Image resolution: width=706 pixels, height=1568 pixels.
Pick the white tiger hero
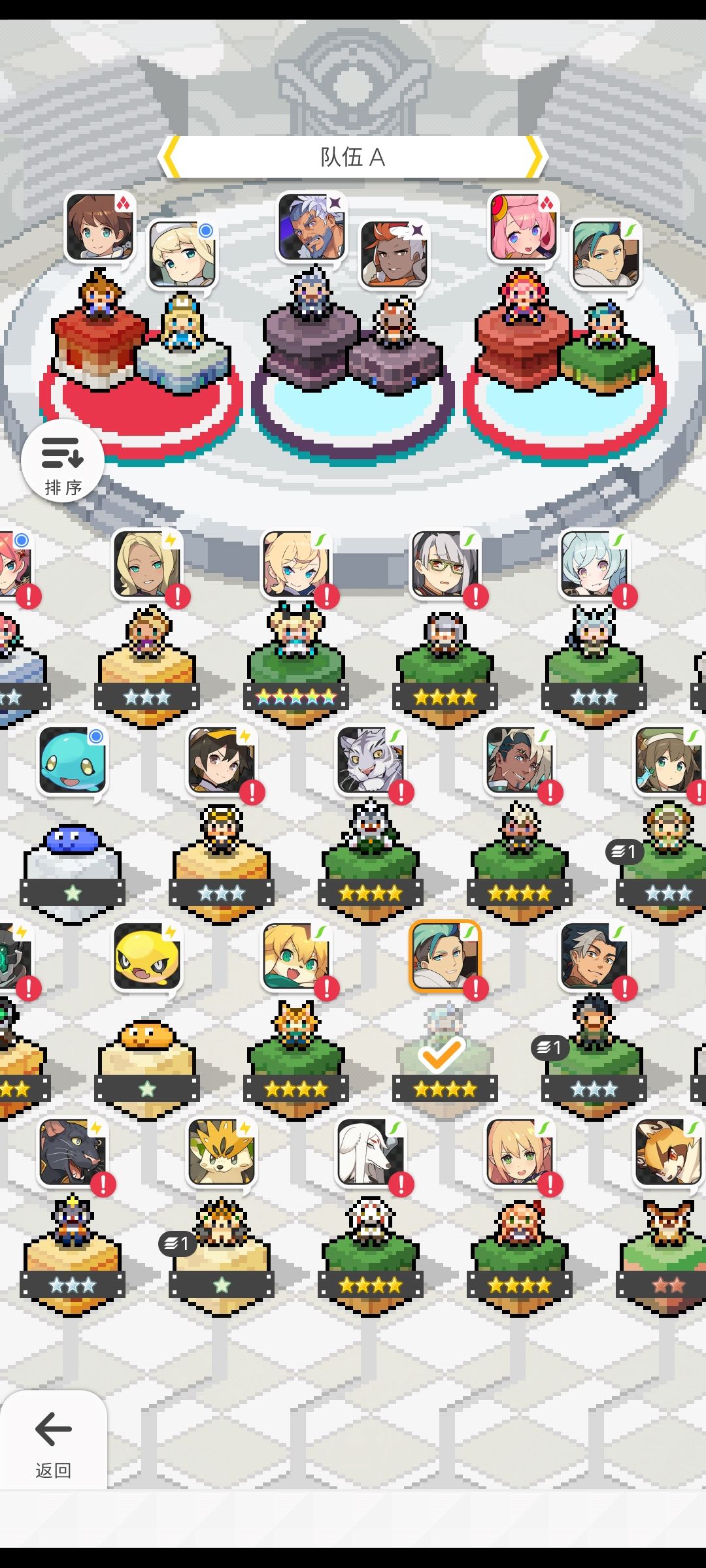pyautogui.click(x=371, y=760)
